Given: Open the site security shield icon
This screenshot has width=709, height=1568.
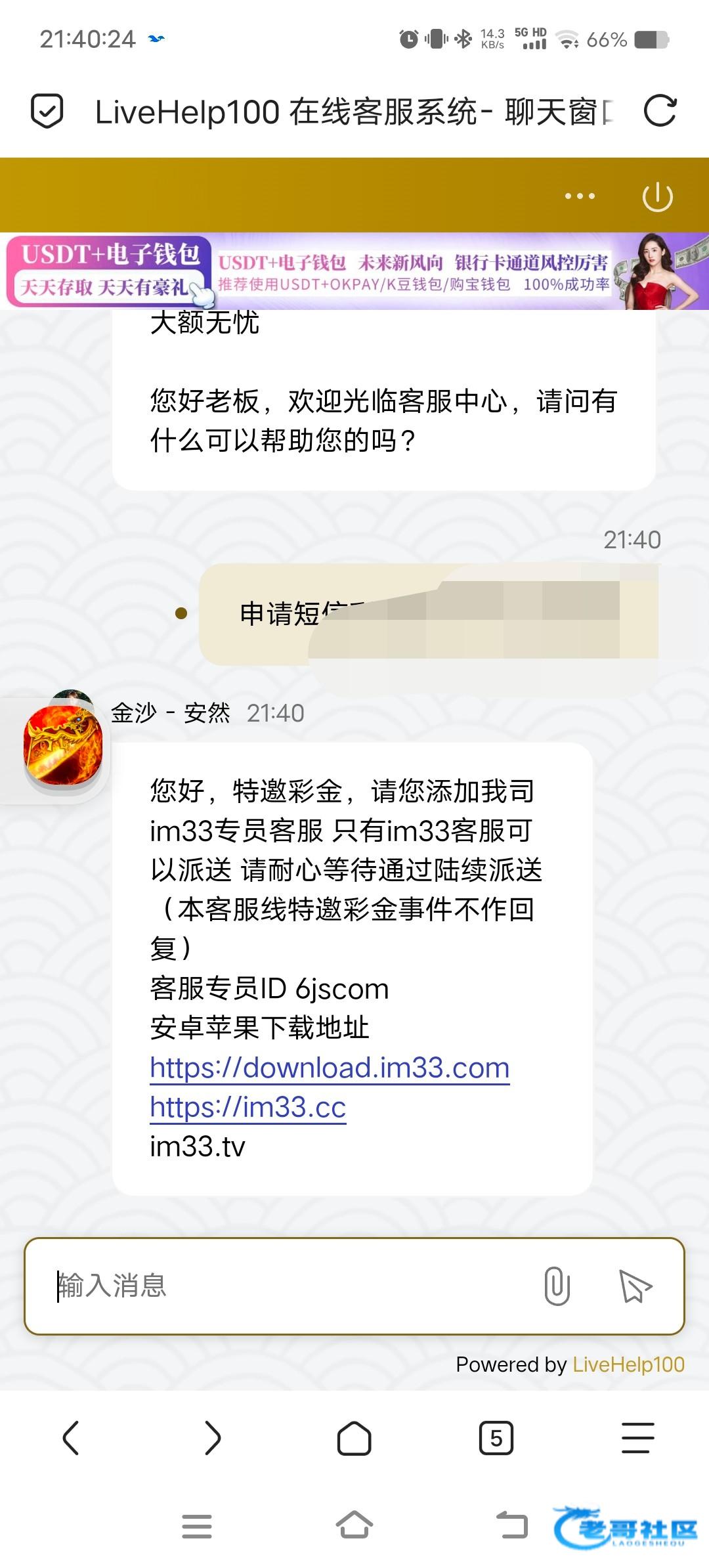Looking at the screenshot, I should [47, 111].
